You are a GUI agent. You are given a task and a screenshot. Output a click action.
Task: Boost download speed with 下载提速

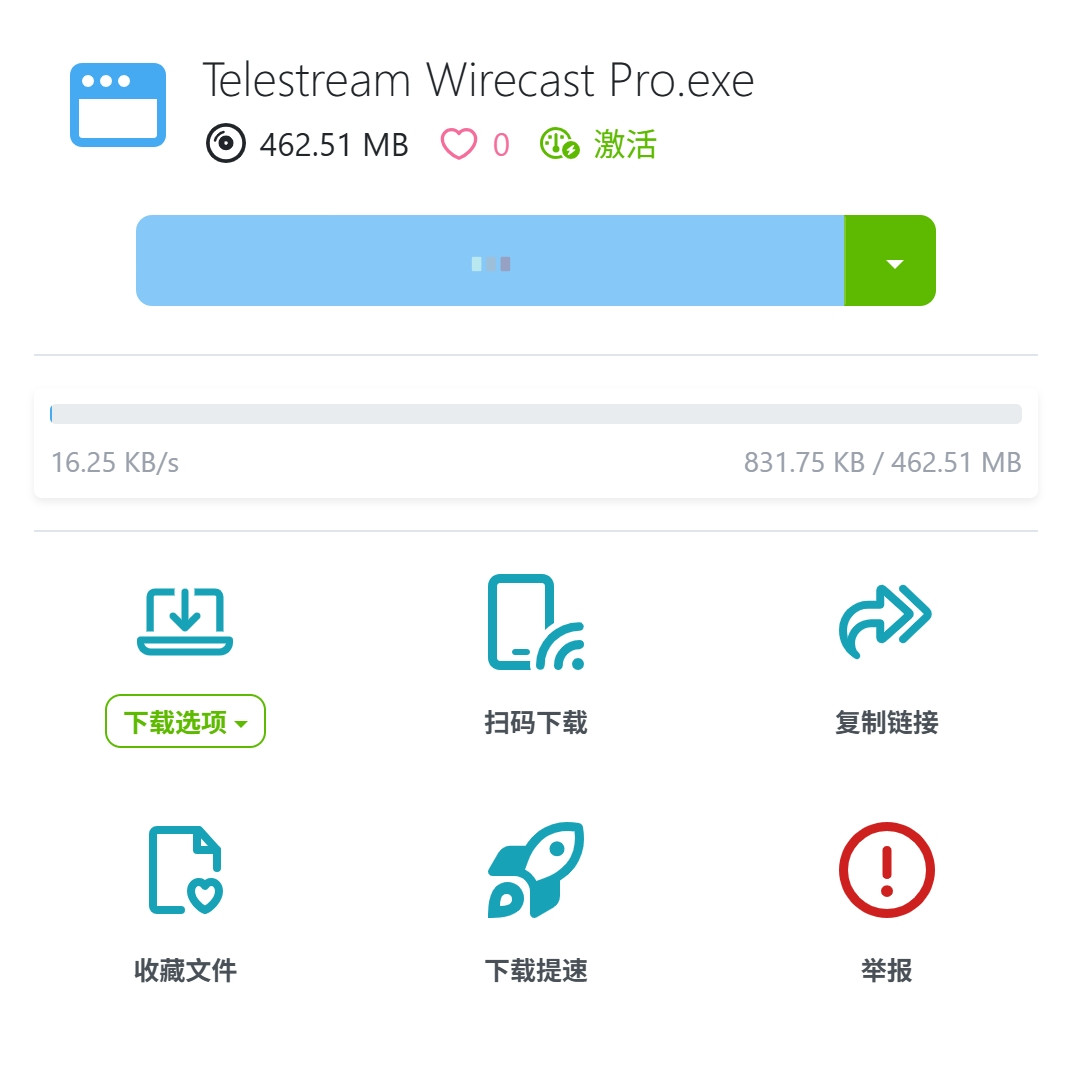535,898
